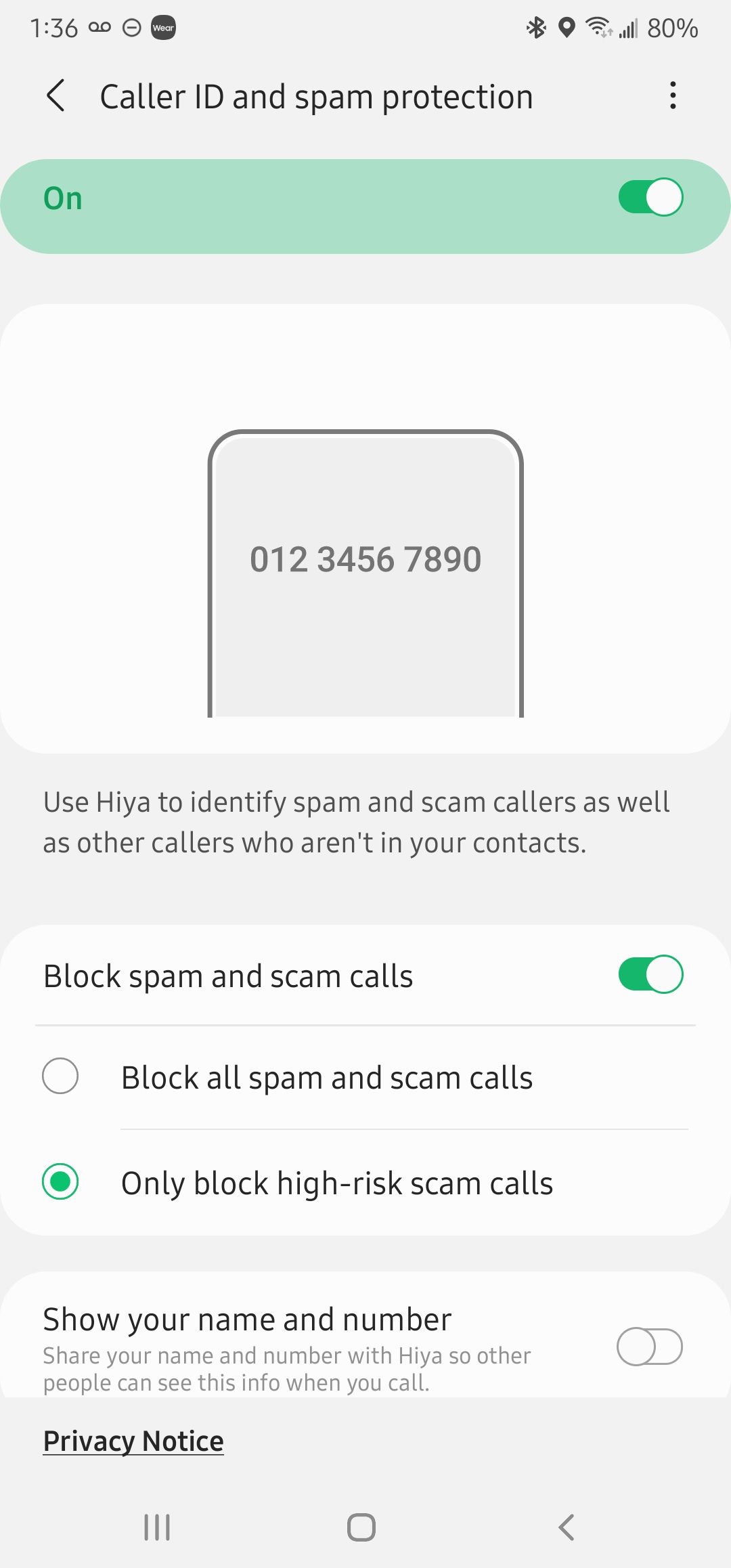Tap the green On label

point(63,197)
